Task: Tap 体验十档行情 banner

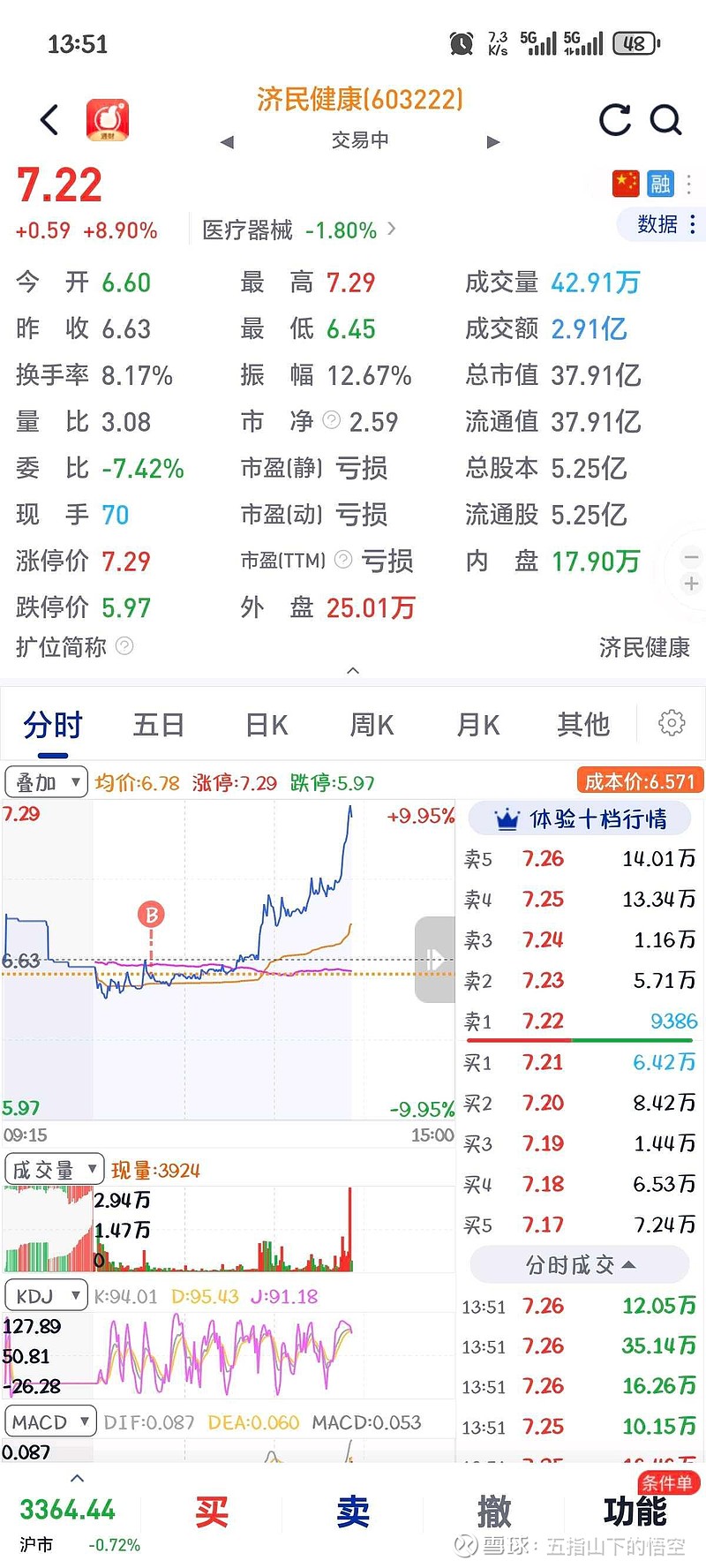Action: click(581, 818)
